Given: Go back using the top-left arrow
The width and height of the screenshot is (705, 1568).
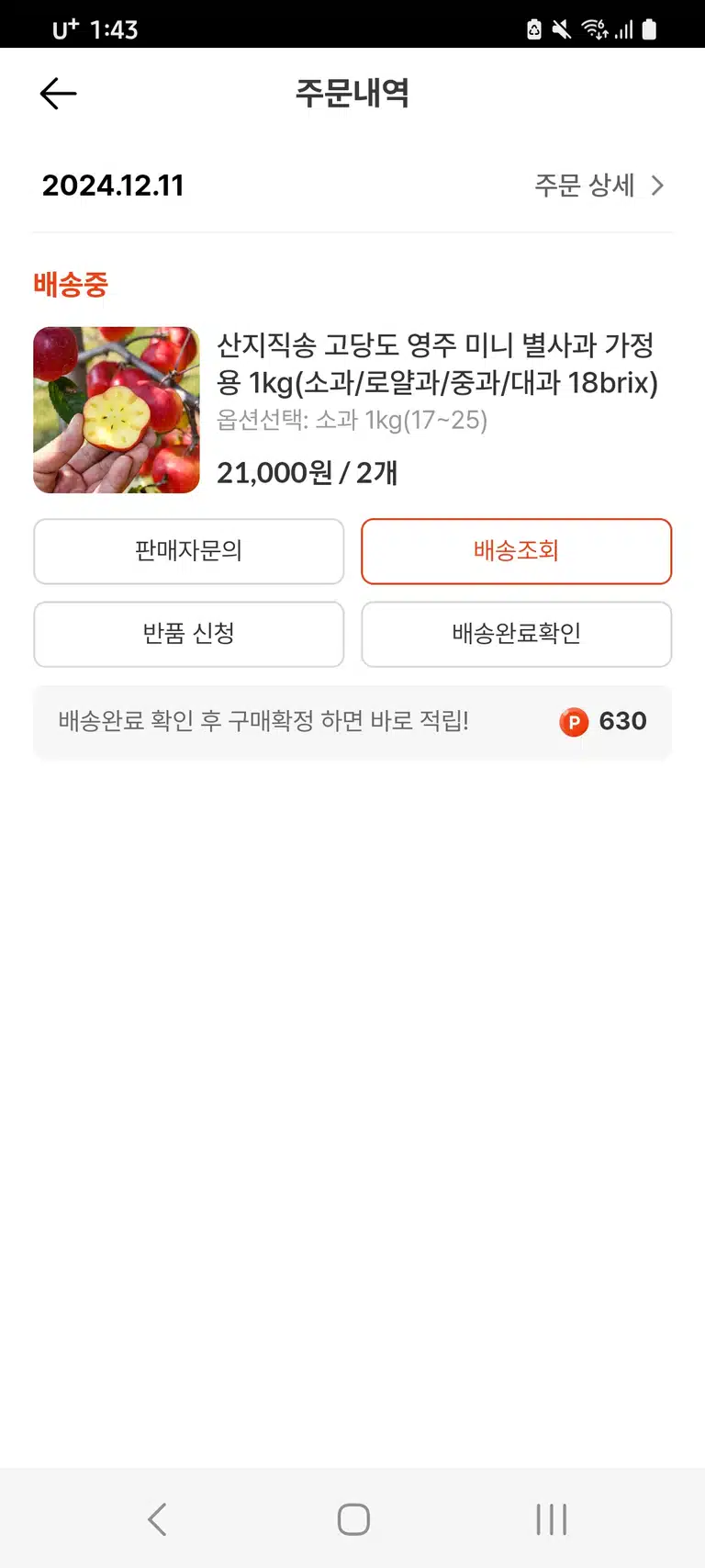Looking at the screenshot, I should coord(58,94).
